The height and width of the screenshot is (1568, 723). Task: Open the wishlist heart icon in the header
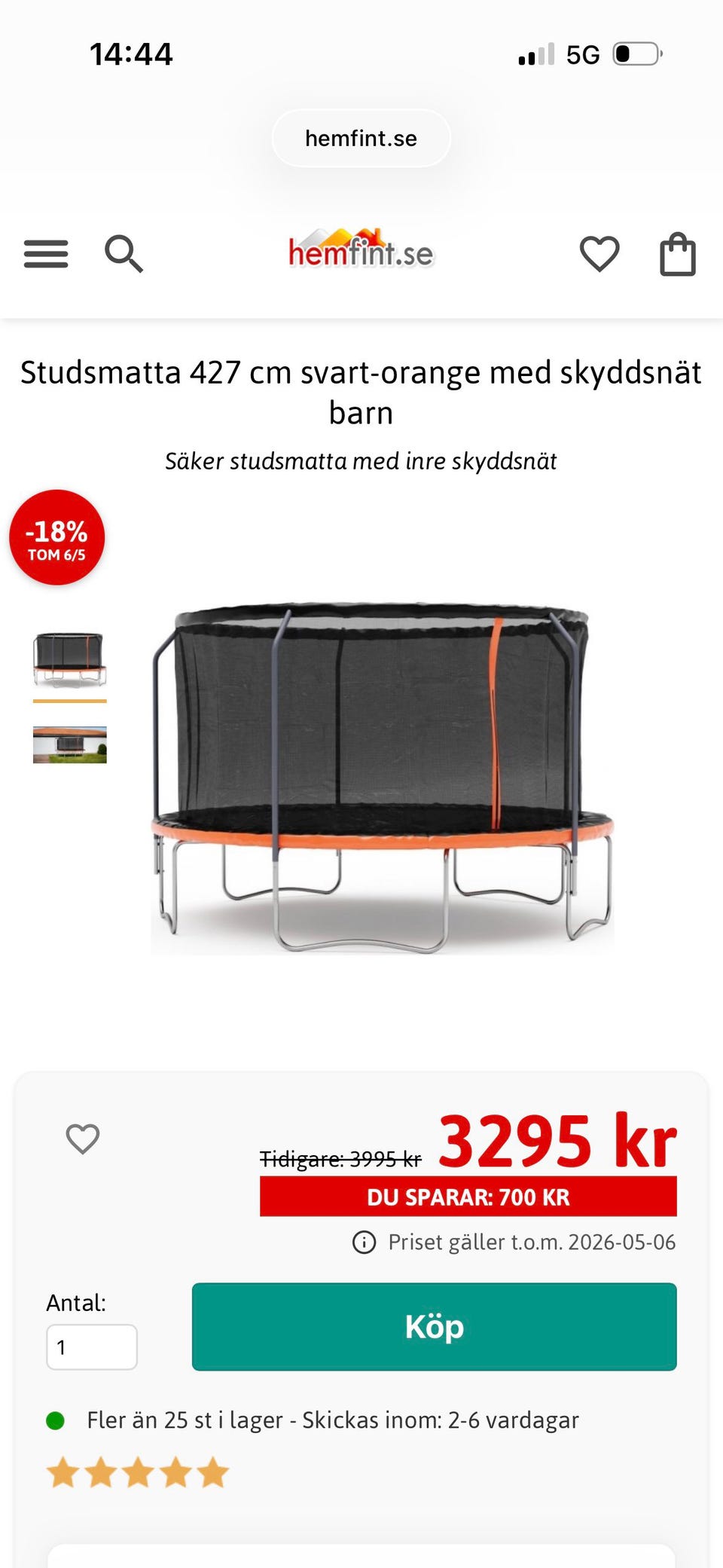tap(599, 254)
